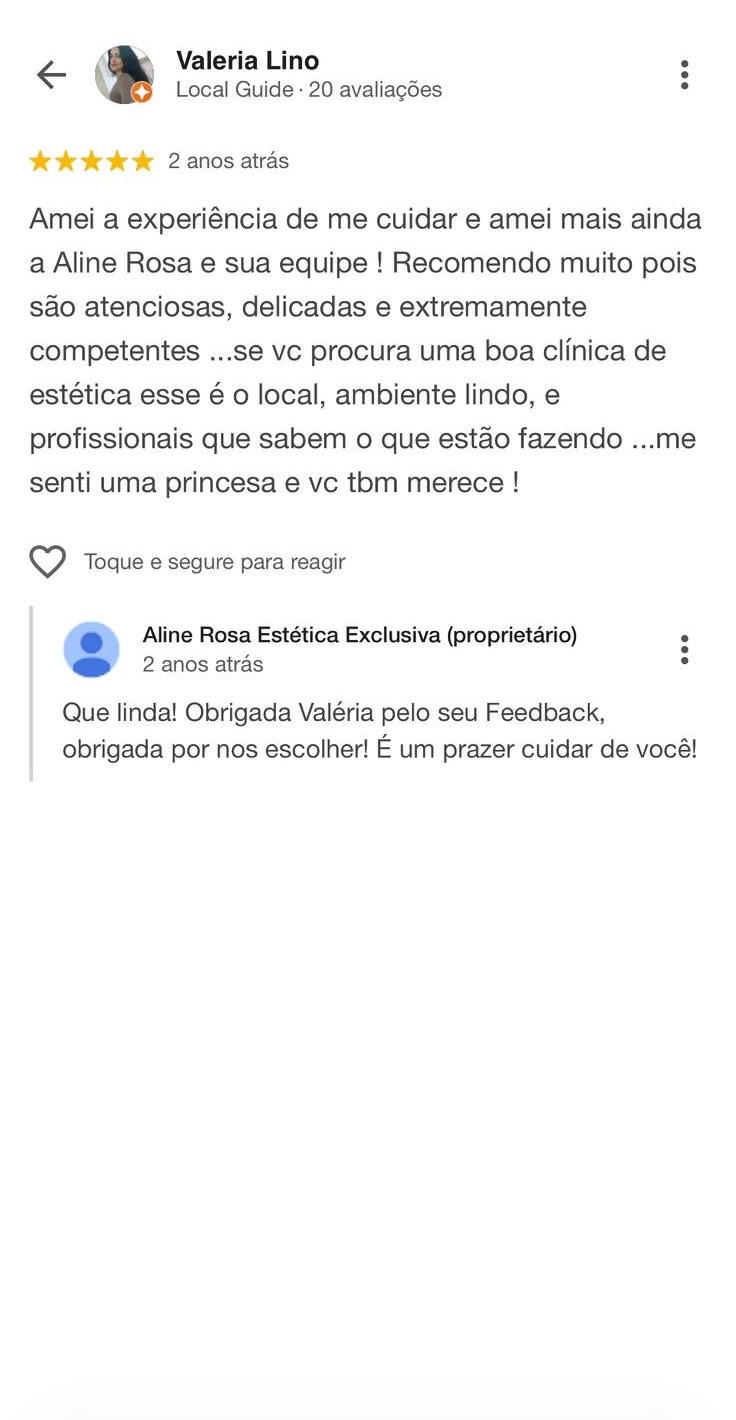Click the owner's blue profile avatar
Viewport: 736px width, 1420px height.
(91, 649)
